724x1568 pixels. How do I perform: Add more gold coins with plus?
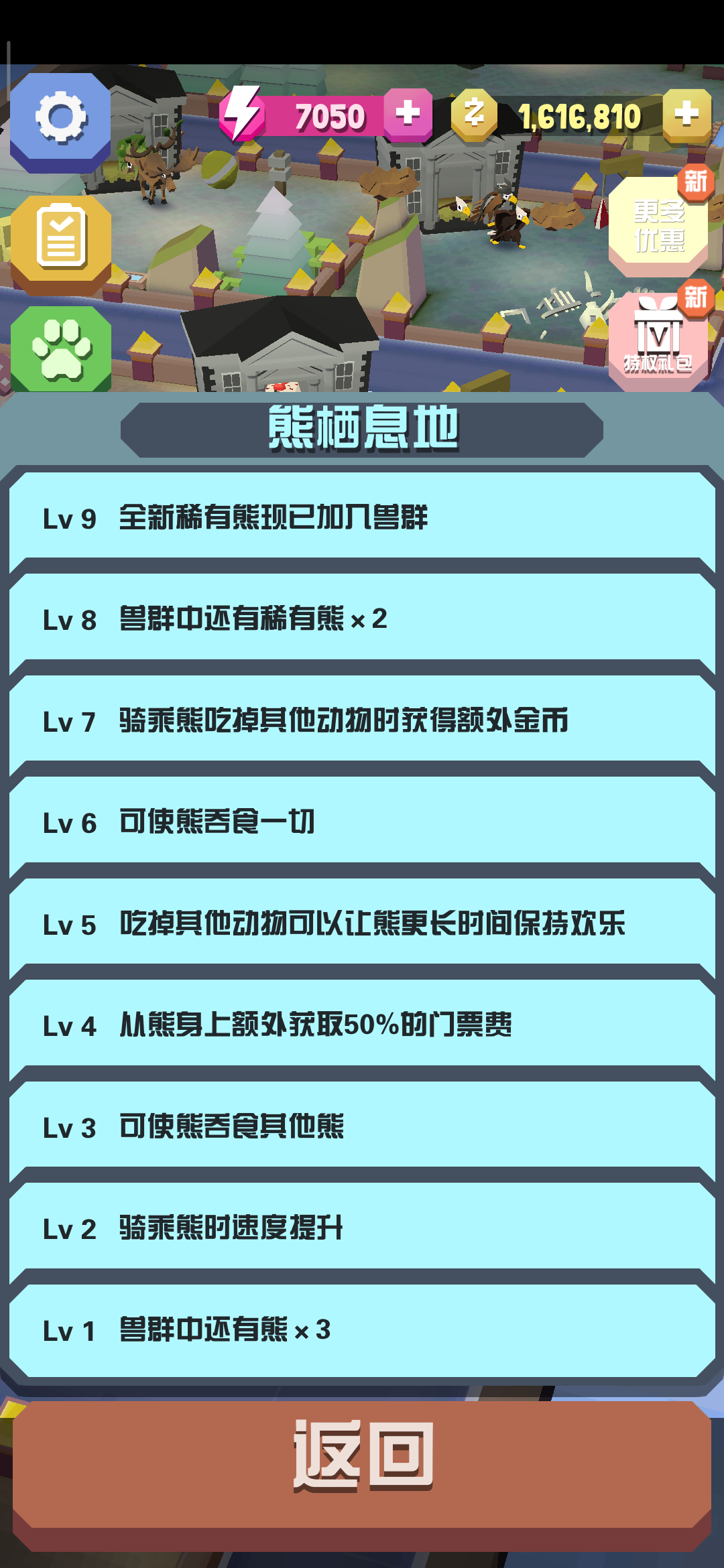[x=686, y=114]
